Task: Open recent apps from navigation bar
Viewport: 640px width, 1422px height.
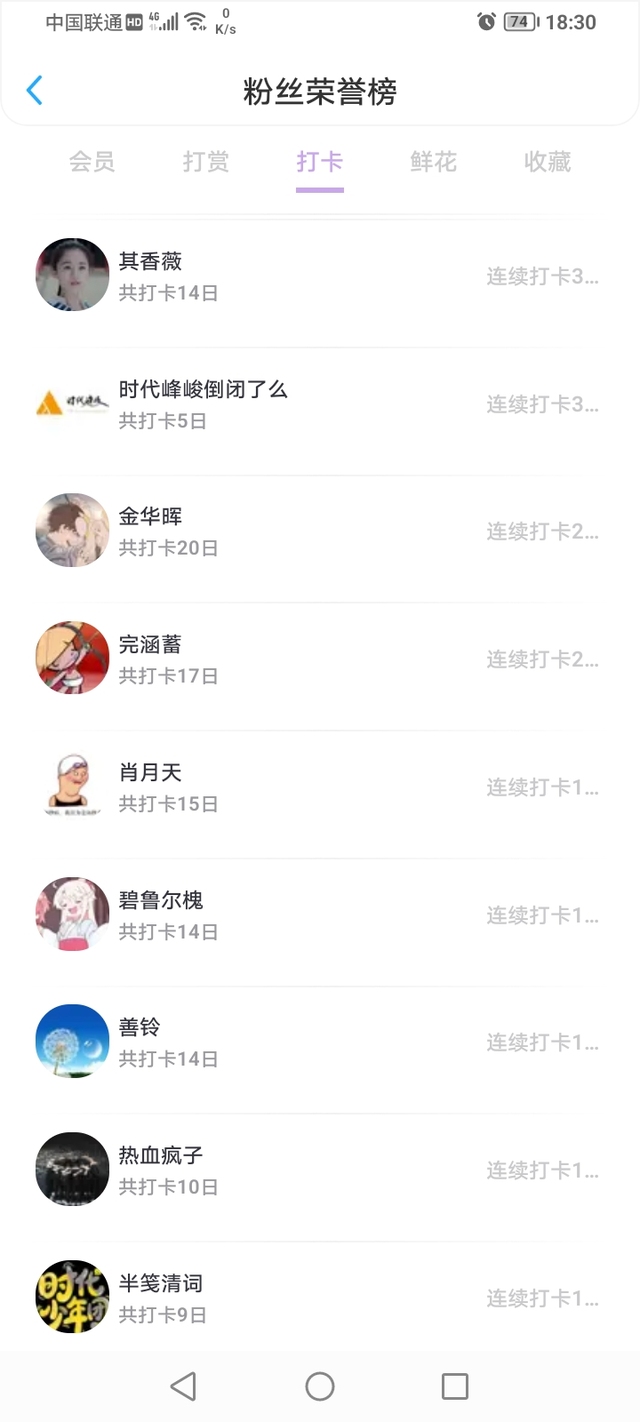Action: click(x=455, y=1386)
